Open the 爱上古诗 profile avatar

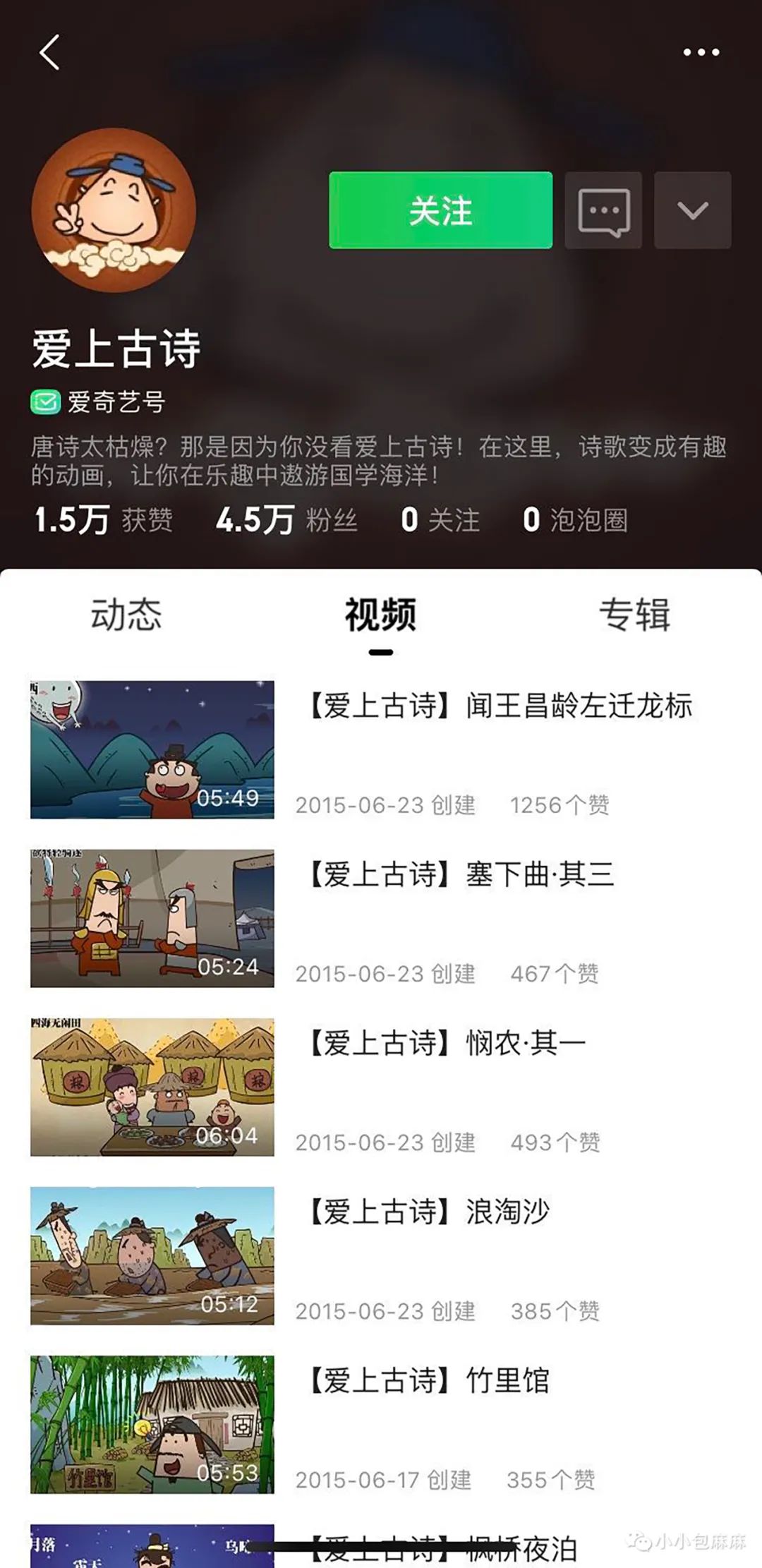tap(114, 210)
